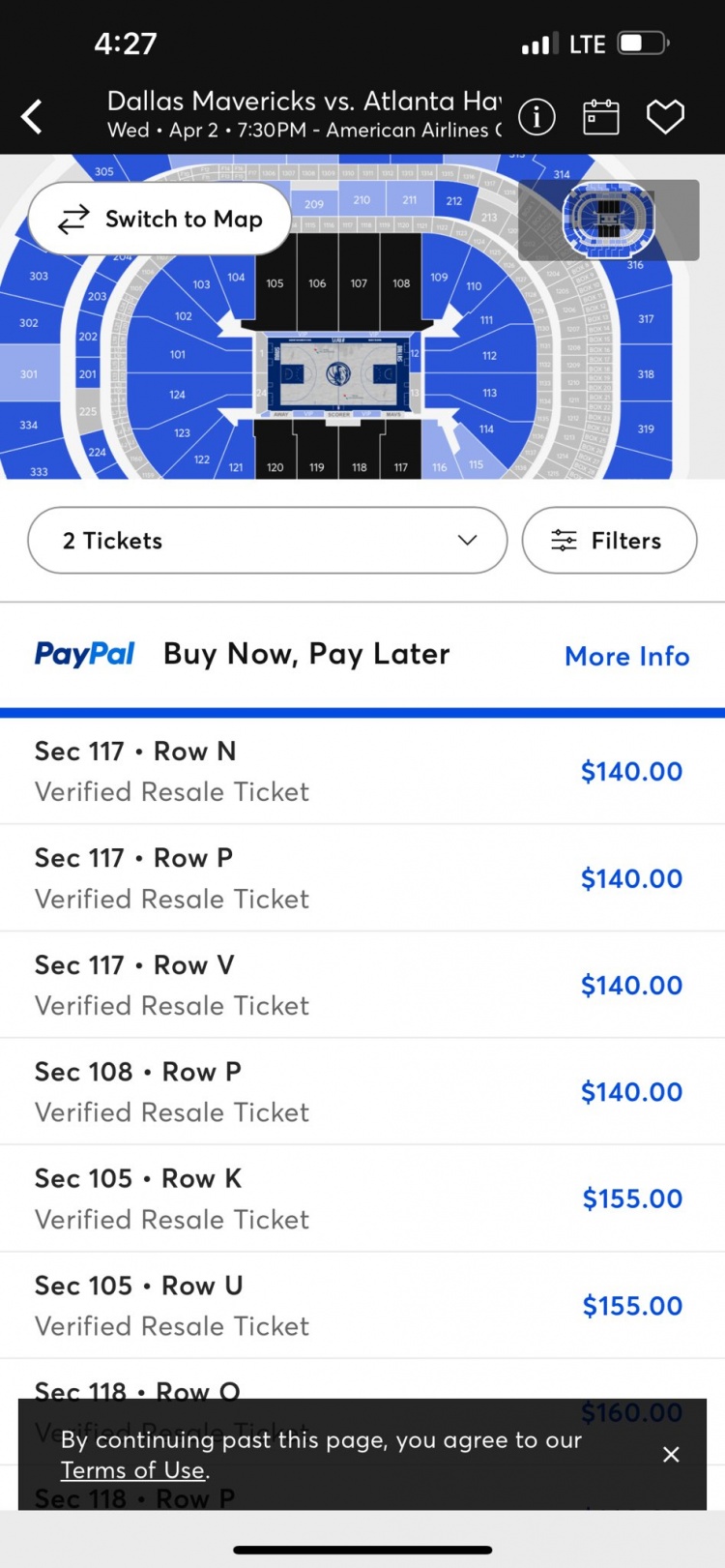Favorite this event with the heart
The height and width of the screenshot is (1568, 725).
click(665, 117)
